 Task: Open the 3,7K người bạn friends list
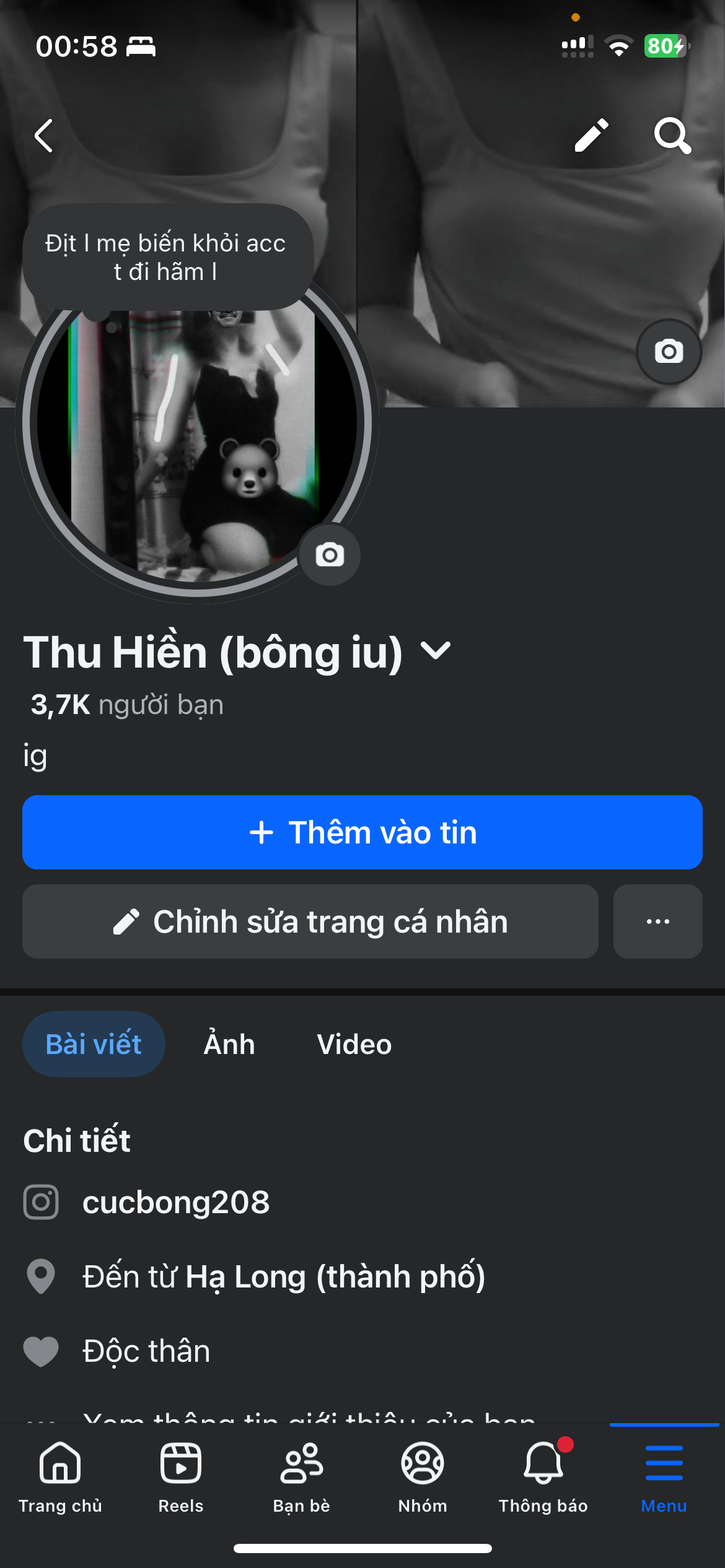coord(127,705)
